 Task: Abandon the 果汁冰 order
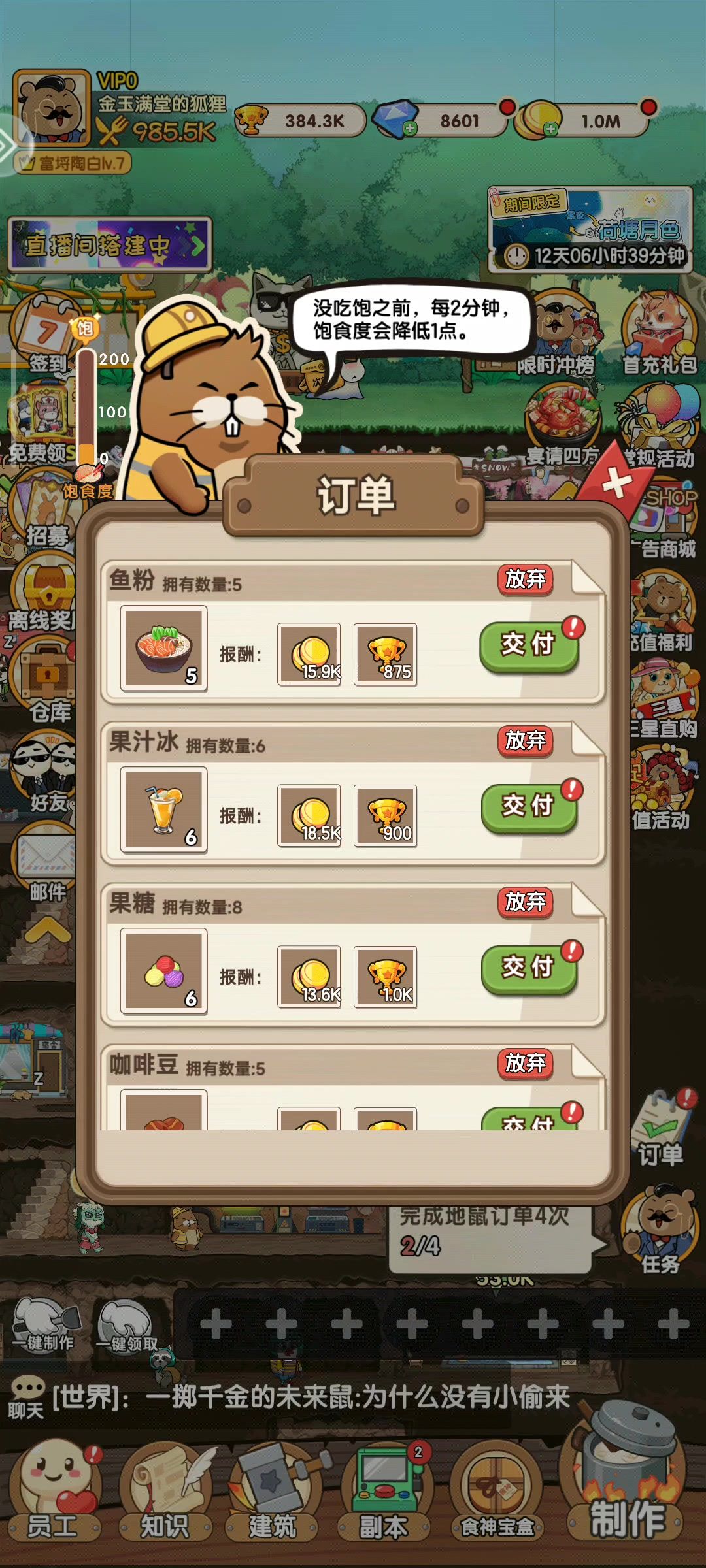tap(526, 740)
